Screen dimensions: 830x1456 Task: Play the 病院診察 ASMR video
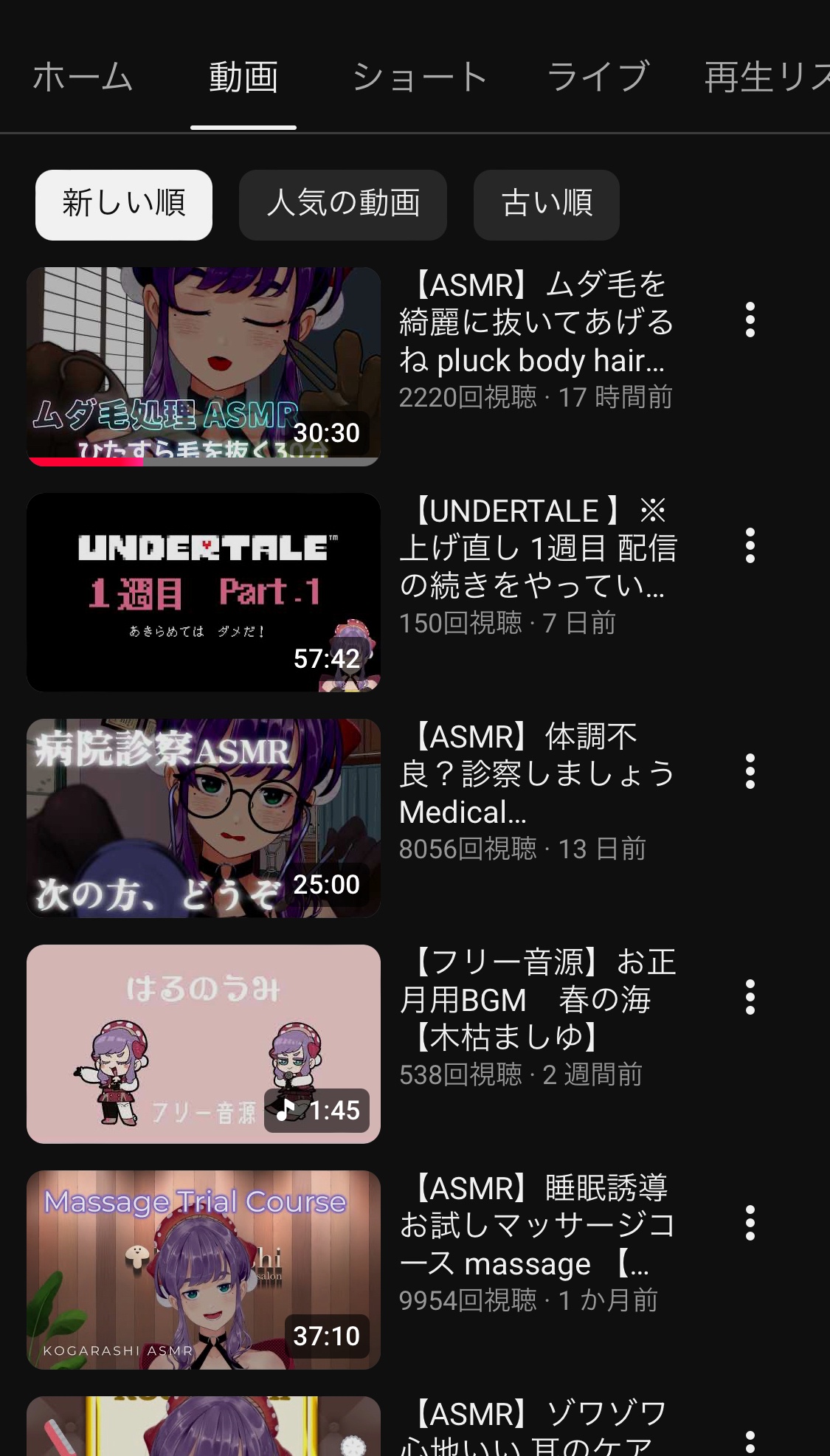click(204, 818)
